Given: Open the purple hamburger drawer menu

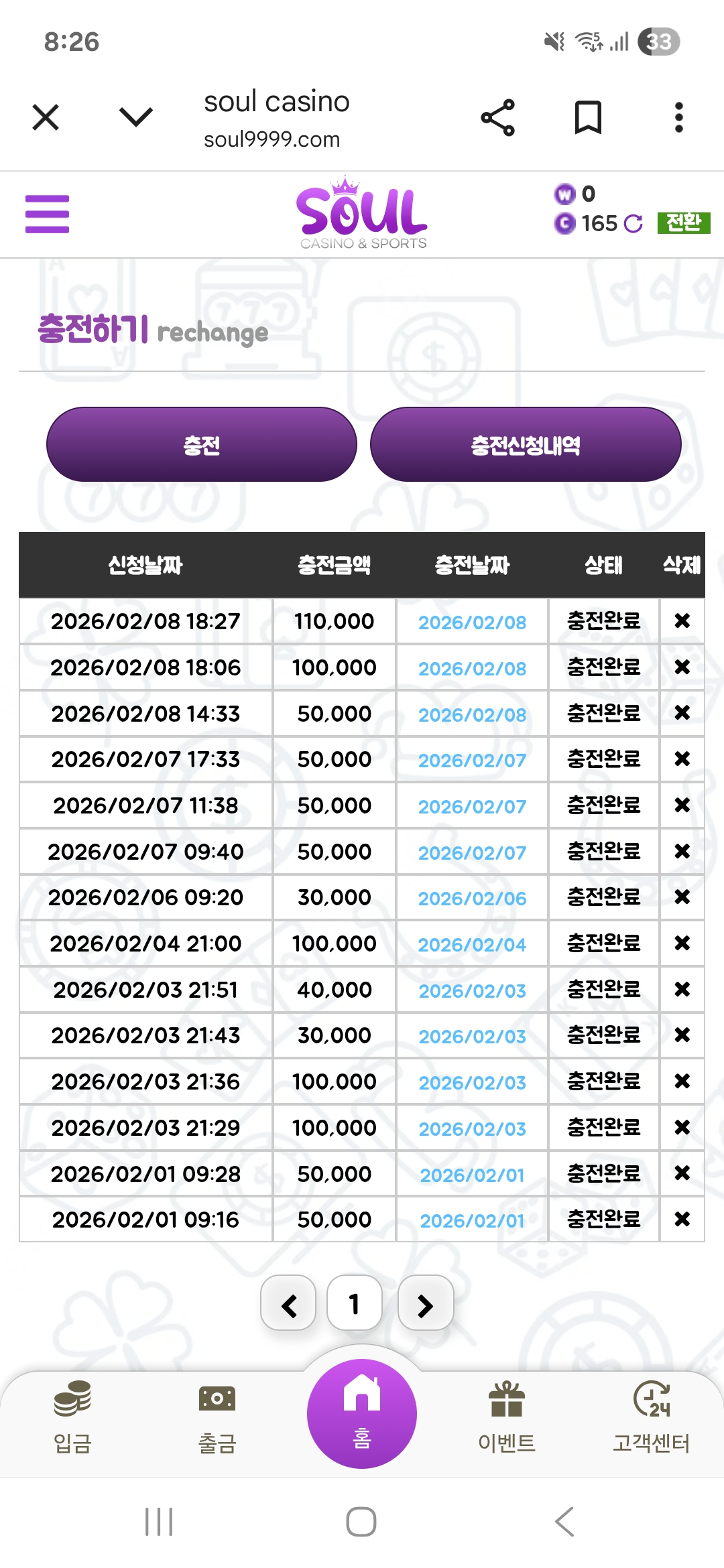Looking at the screenshot, I should tap(47, 214).
